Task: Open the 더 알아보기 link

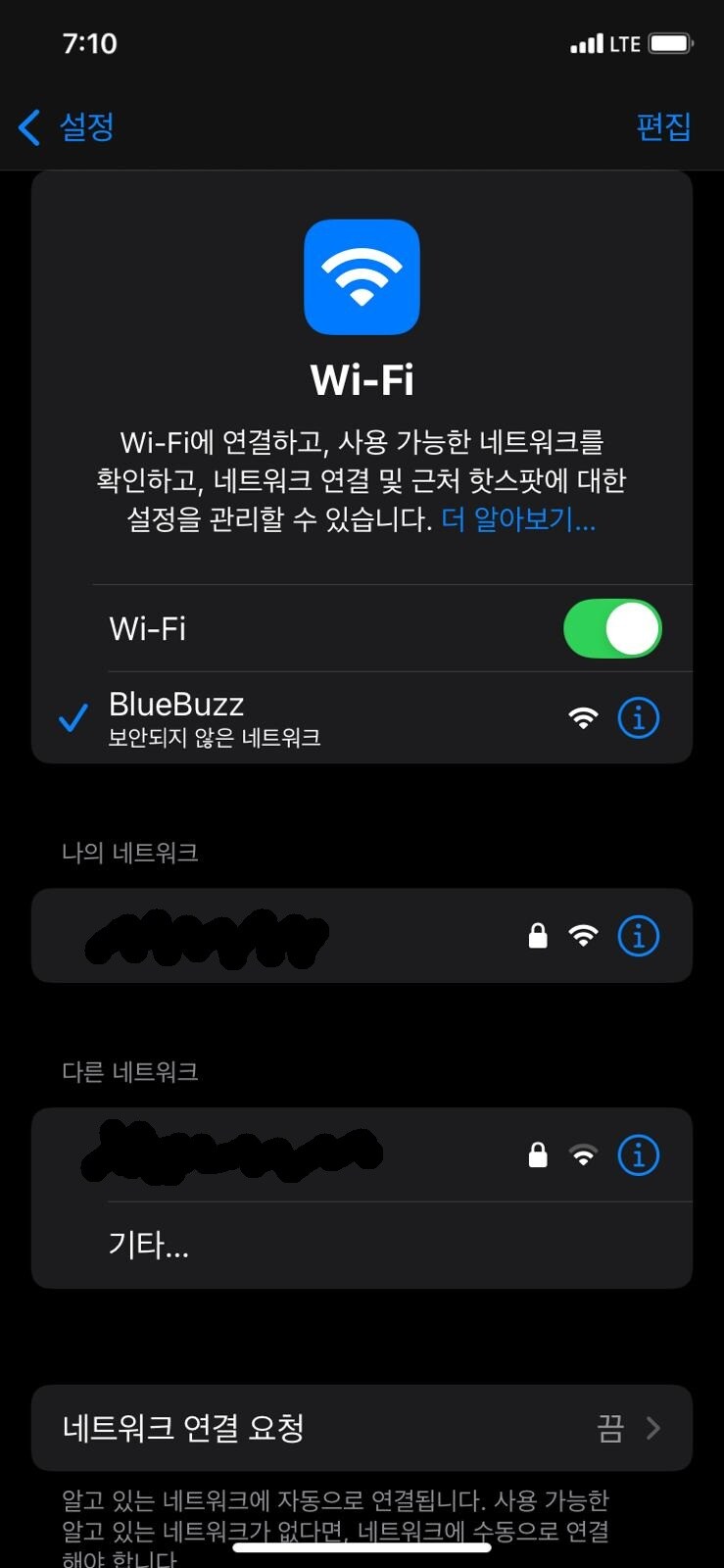Action: pos(518,518)
